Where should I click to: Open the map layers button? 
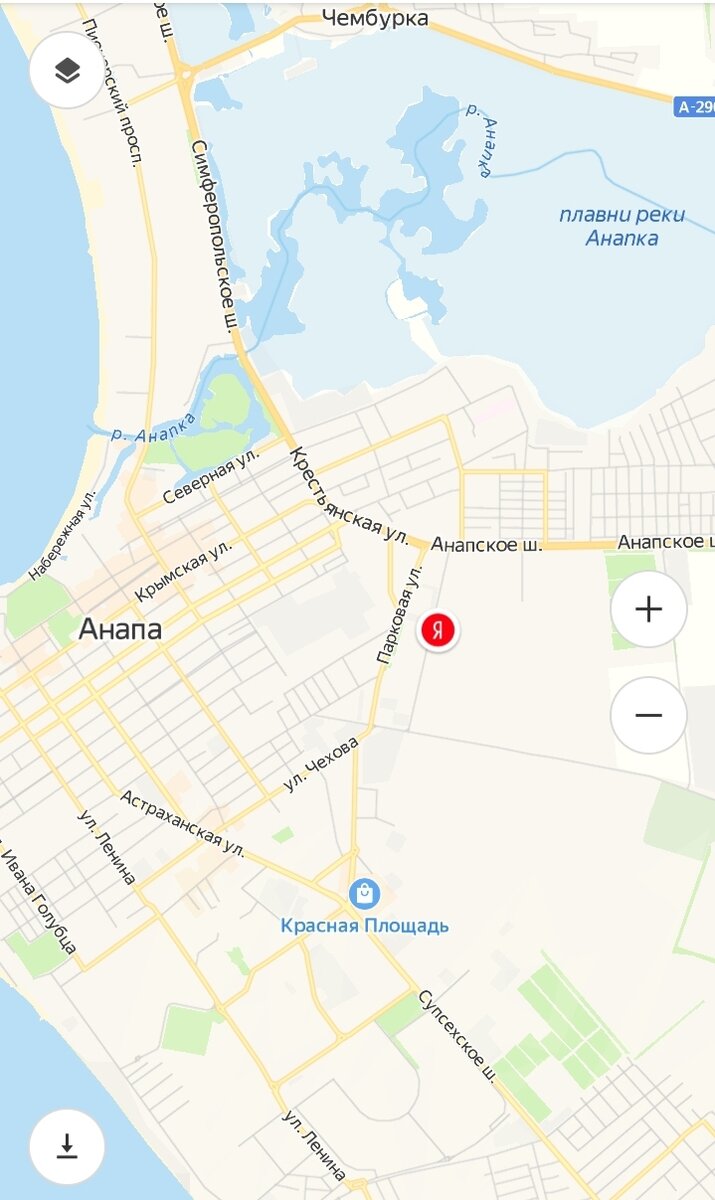67,70
